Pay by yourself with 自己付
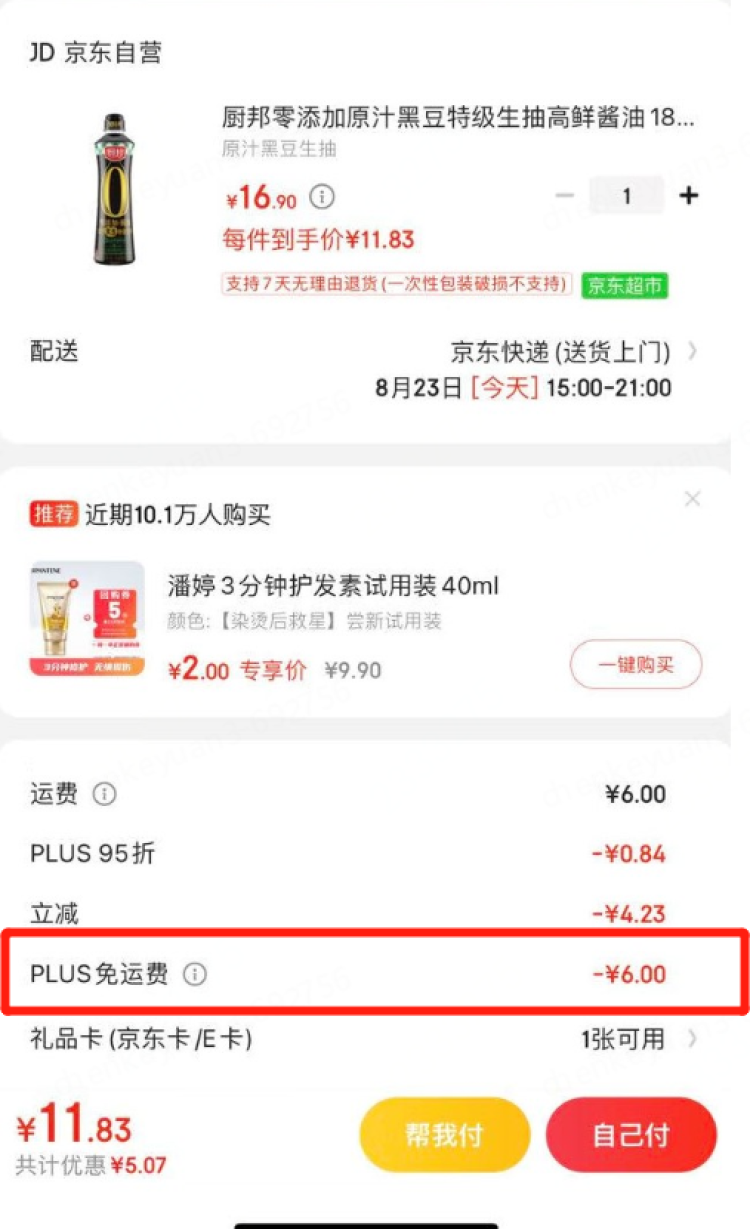This screenshot has height=1229, width=750. point(631,1135)
